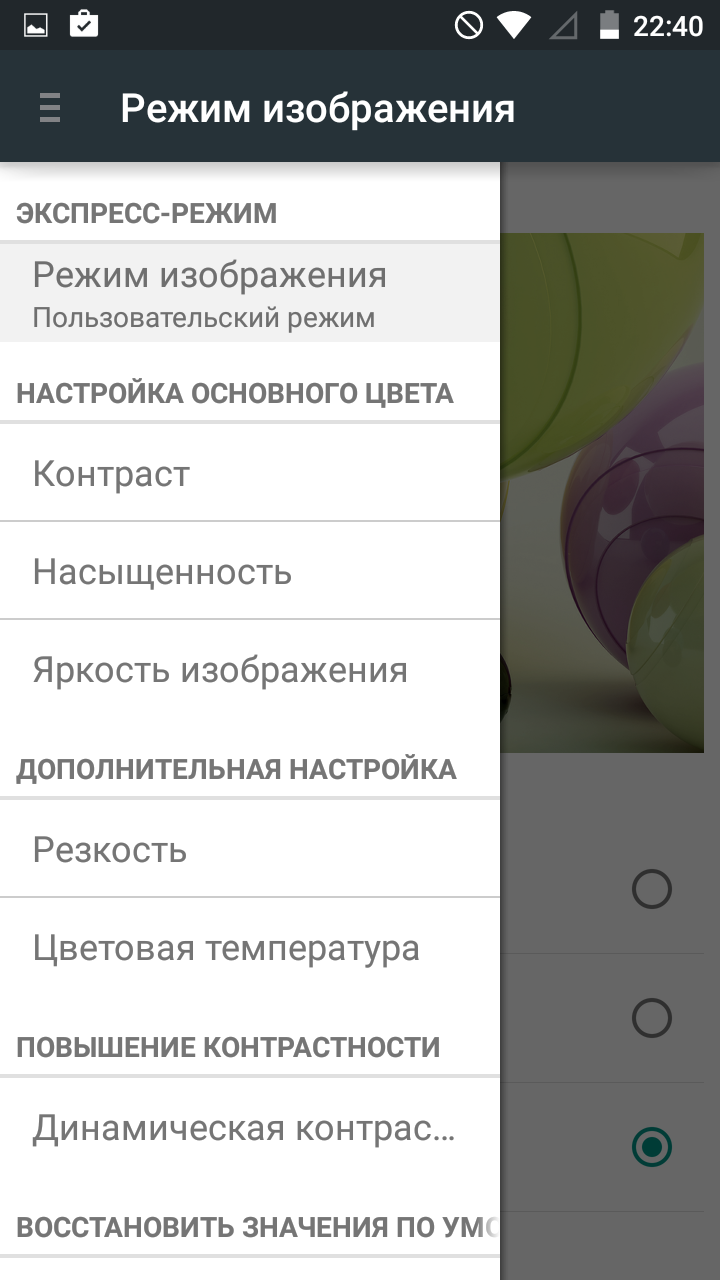Open Режим изображения settings entry
This screenshot has width=720, height=1280.
(x=250, y=290)
